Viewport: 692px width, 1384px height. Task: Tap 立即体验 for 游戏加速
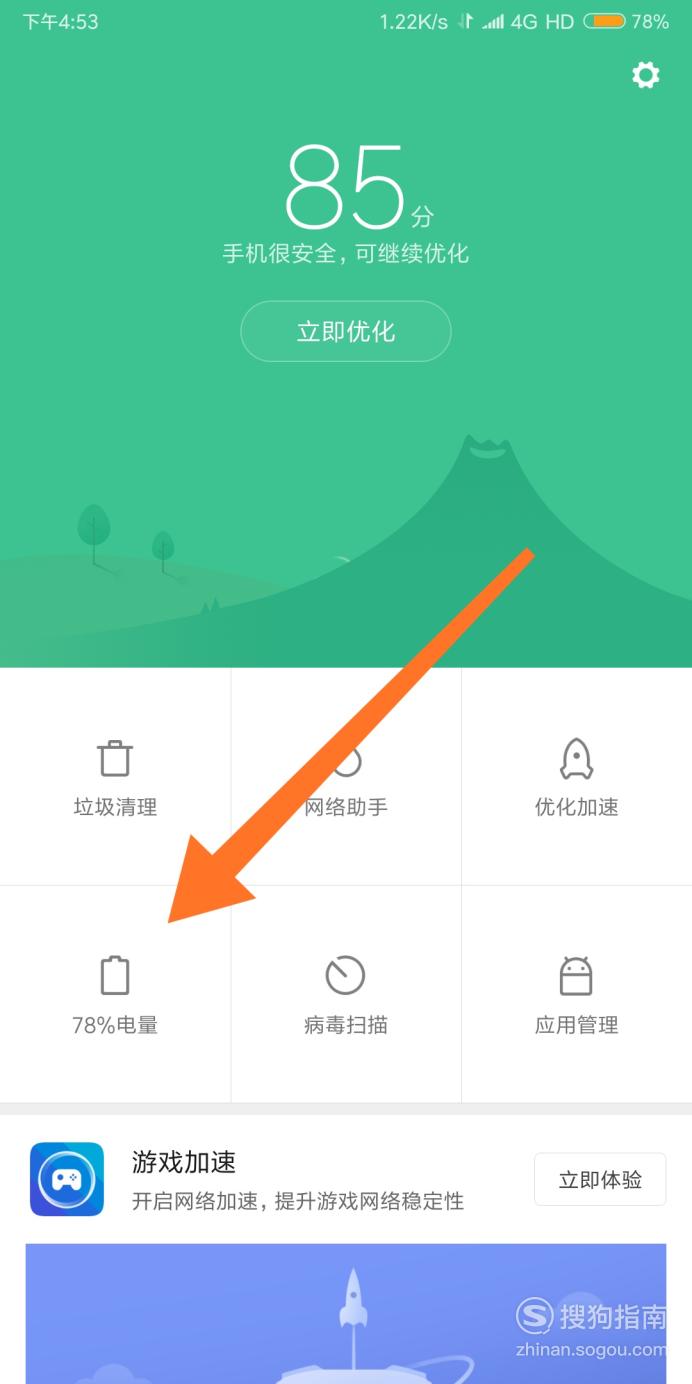pyautogui.click(x=600, y=1180)
